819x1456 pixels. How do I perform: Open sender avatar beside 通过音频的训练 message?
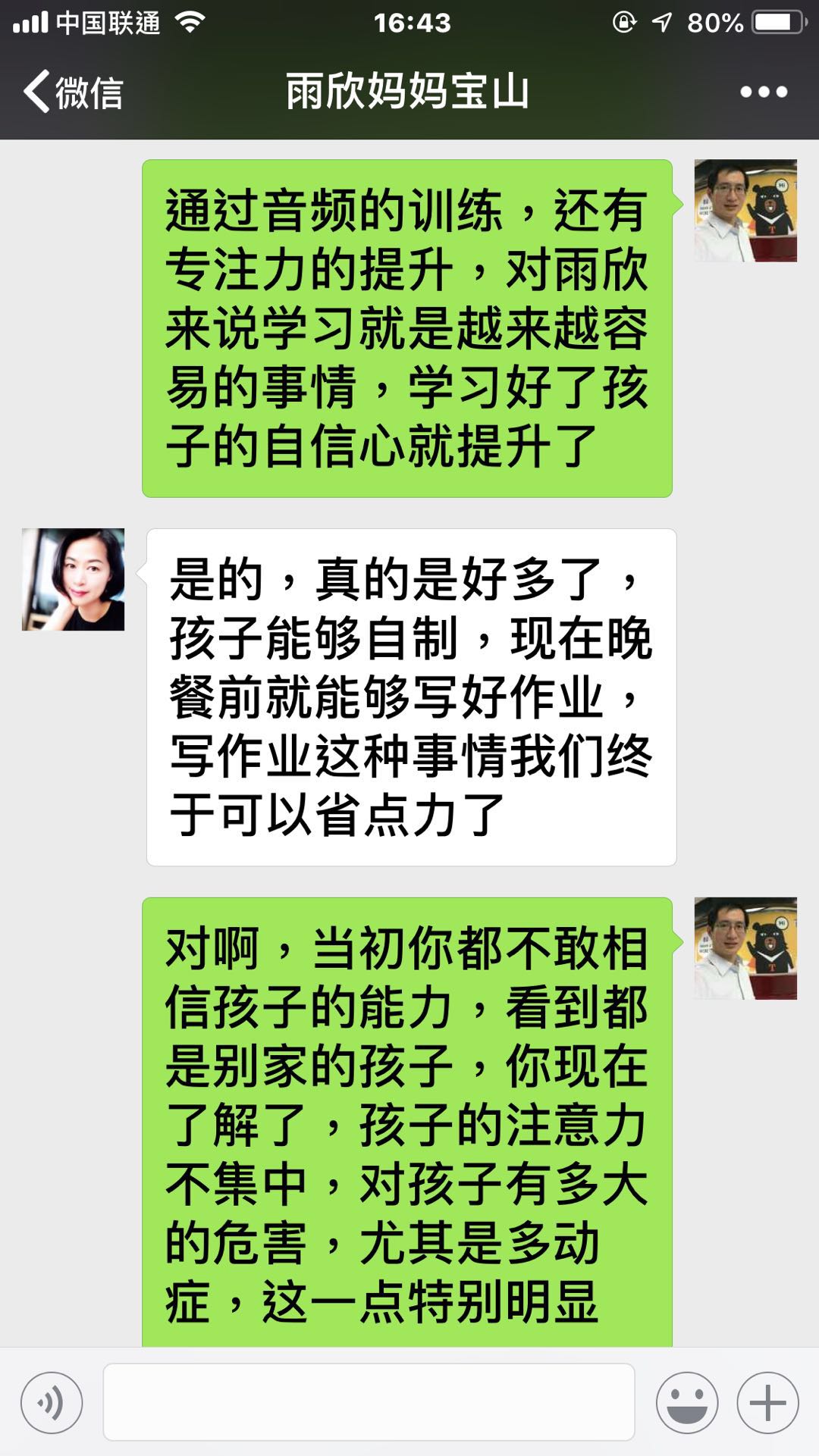point(745,211)
